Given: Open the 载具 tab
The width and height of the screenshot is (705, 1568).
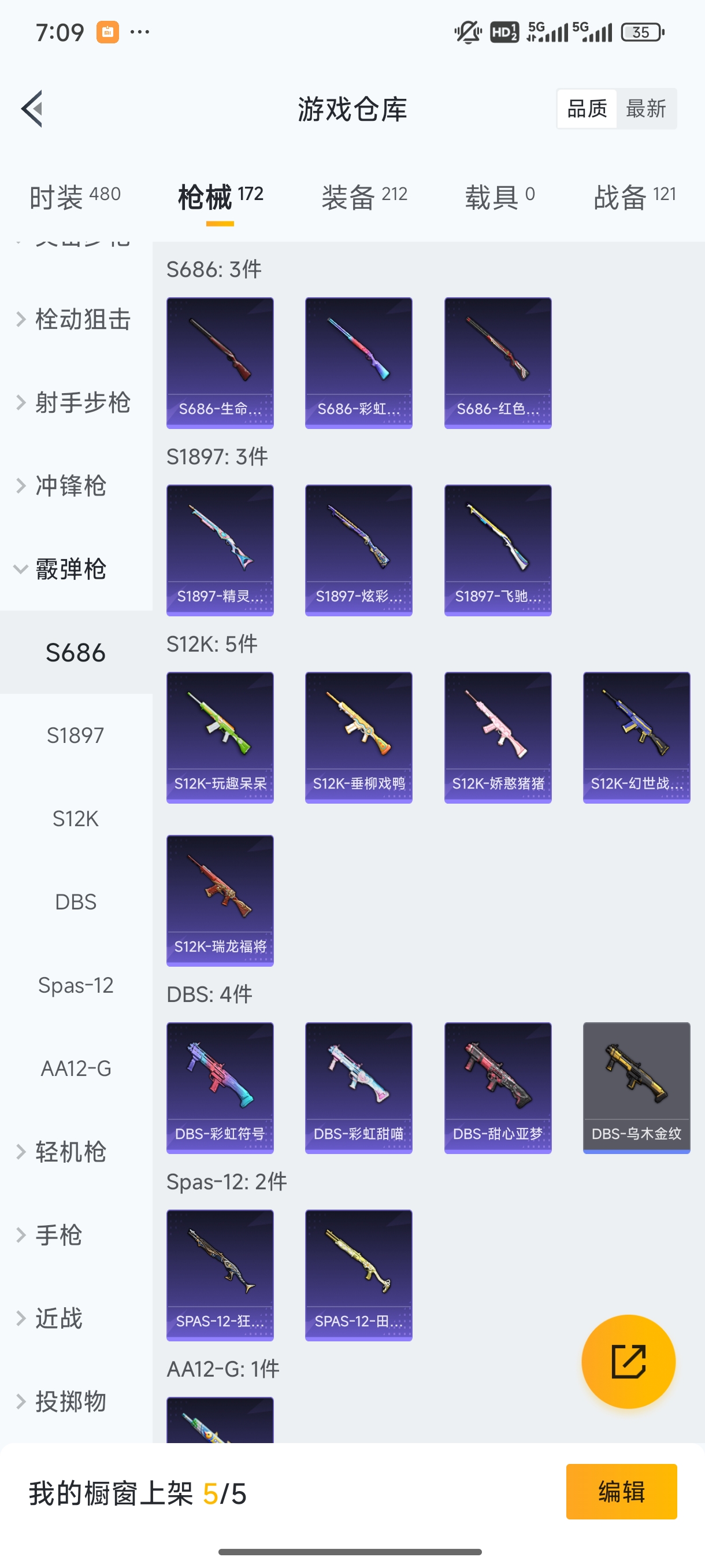Looking at the screenshot, I should coord(499,197).
